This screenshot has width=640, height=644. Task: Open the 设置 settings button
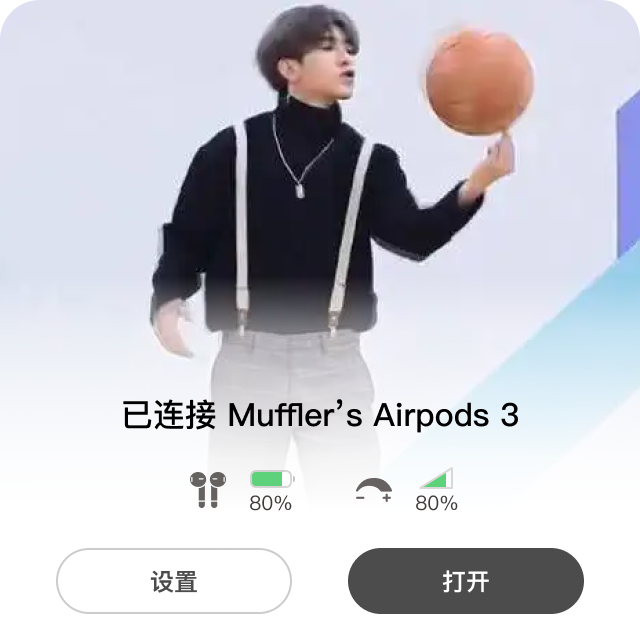pyautogui.click(x=174, y=581)
